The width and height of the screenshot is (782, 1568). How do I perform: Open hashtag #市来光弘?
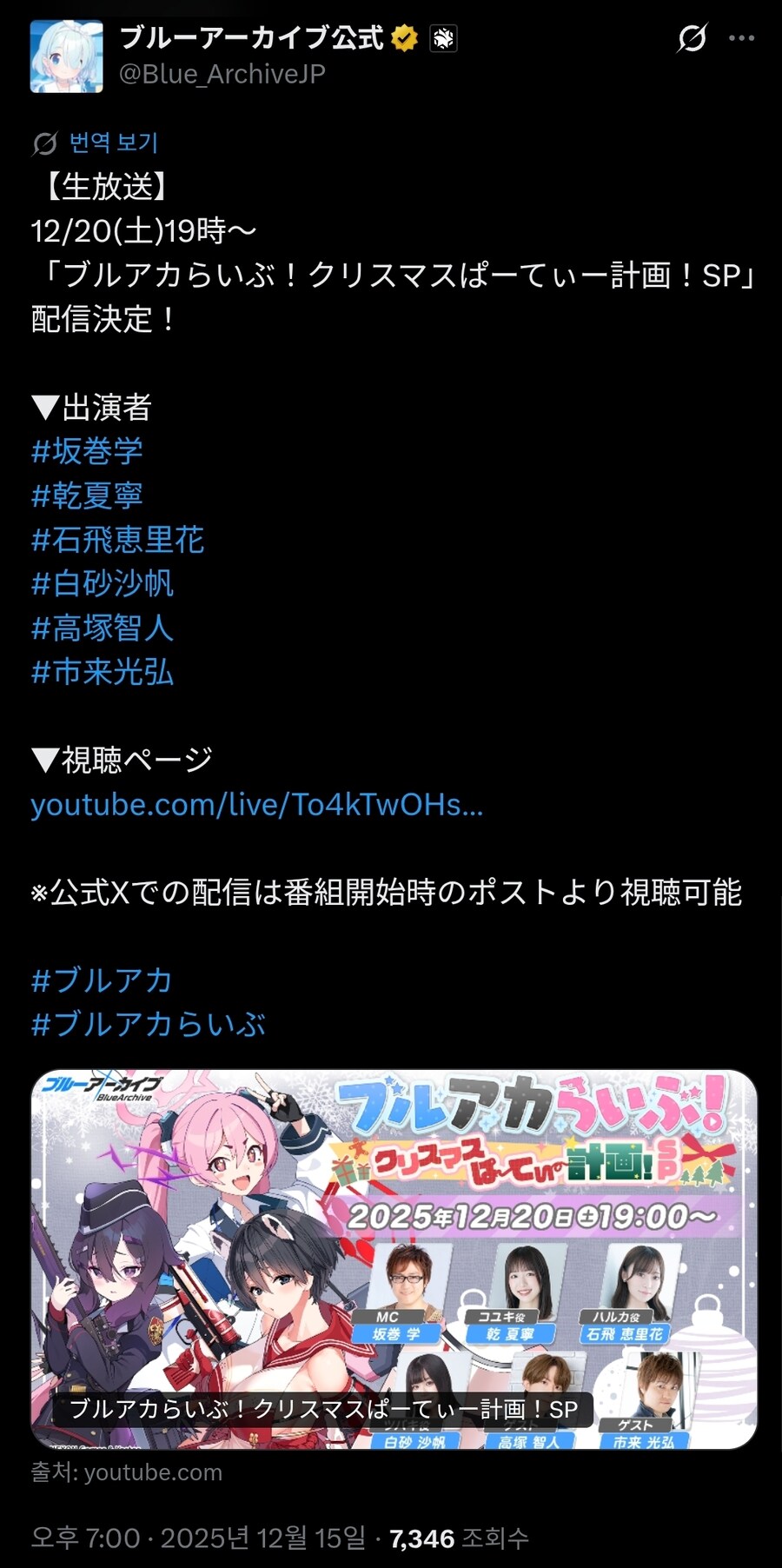(x=103, y=673)
